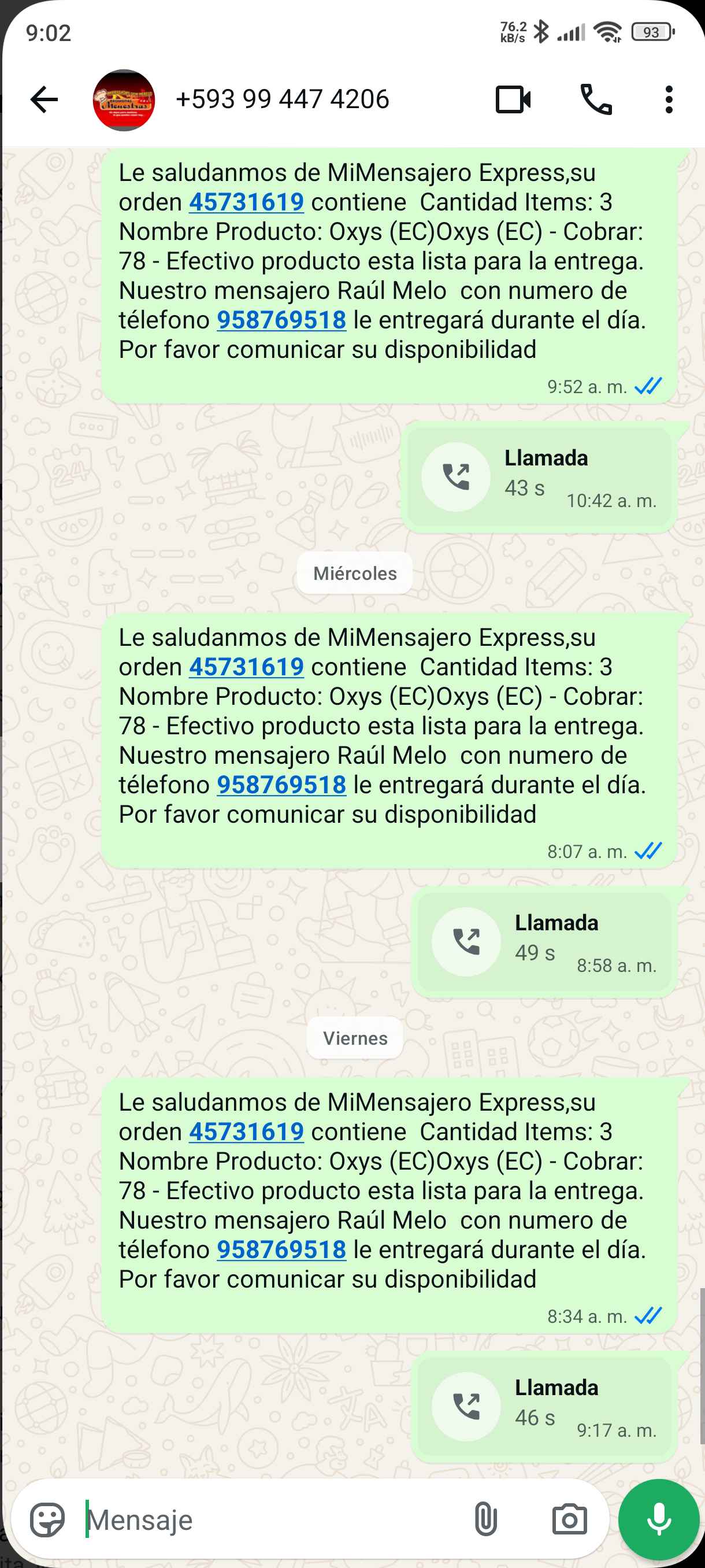Tap phone number 958769518 in the 9:52 a. m. message
Screen dimensions: 705x1568
(281, 320)
